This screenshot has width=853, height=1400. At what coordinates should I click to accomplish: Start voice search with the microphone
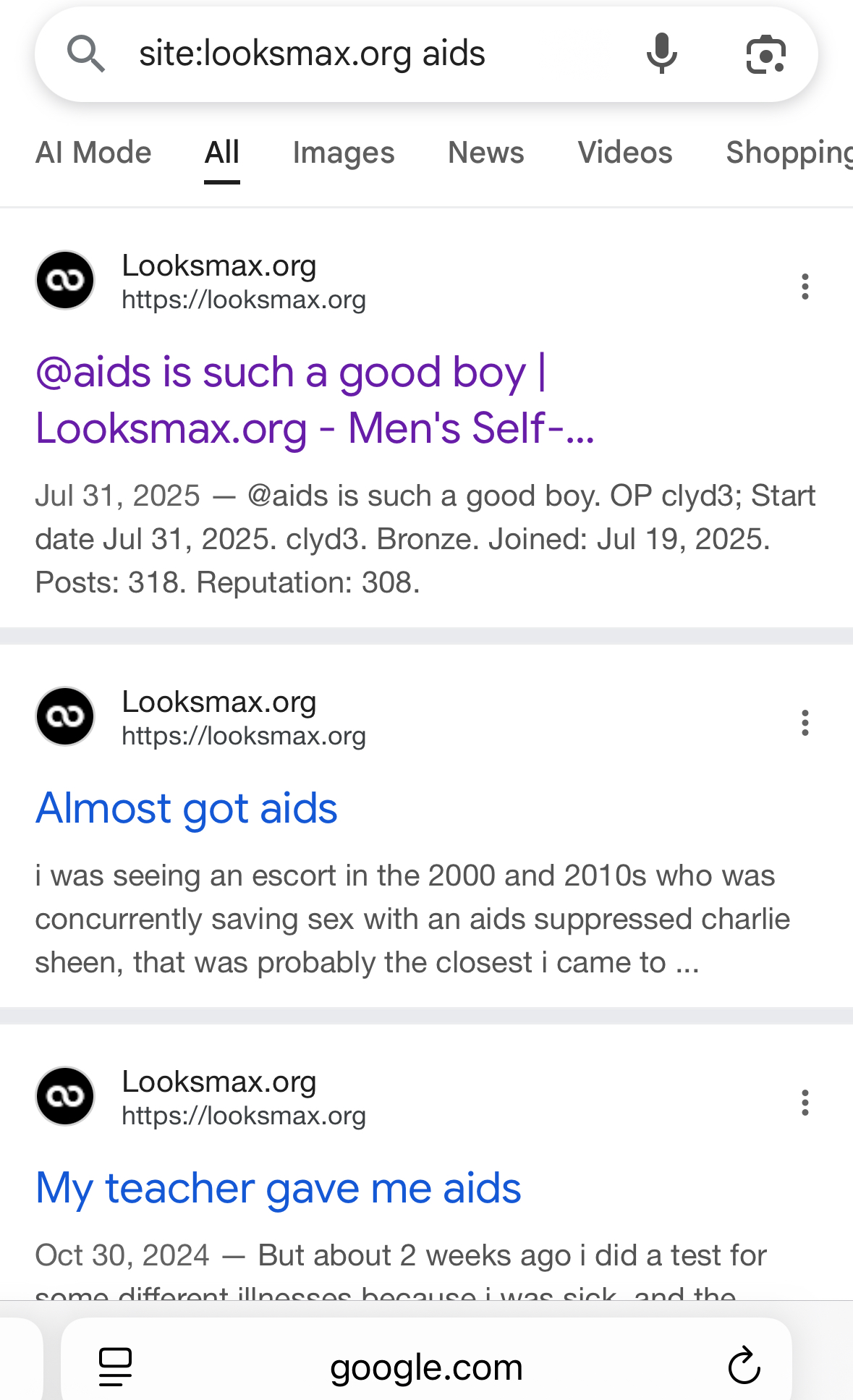661,54
